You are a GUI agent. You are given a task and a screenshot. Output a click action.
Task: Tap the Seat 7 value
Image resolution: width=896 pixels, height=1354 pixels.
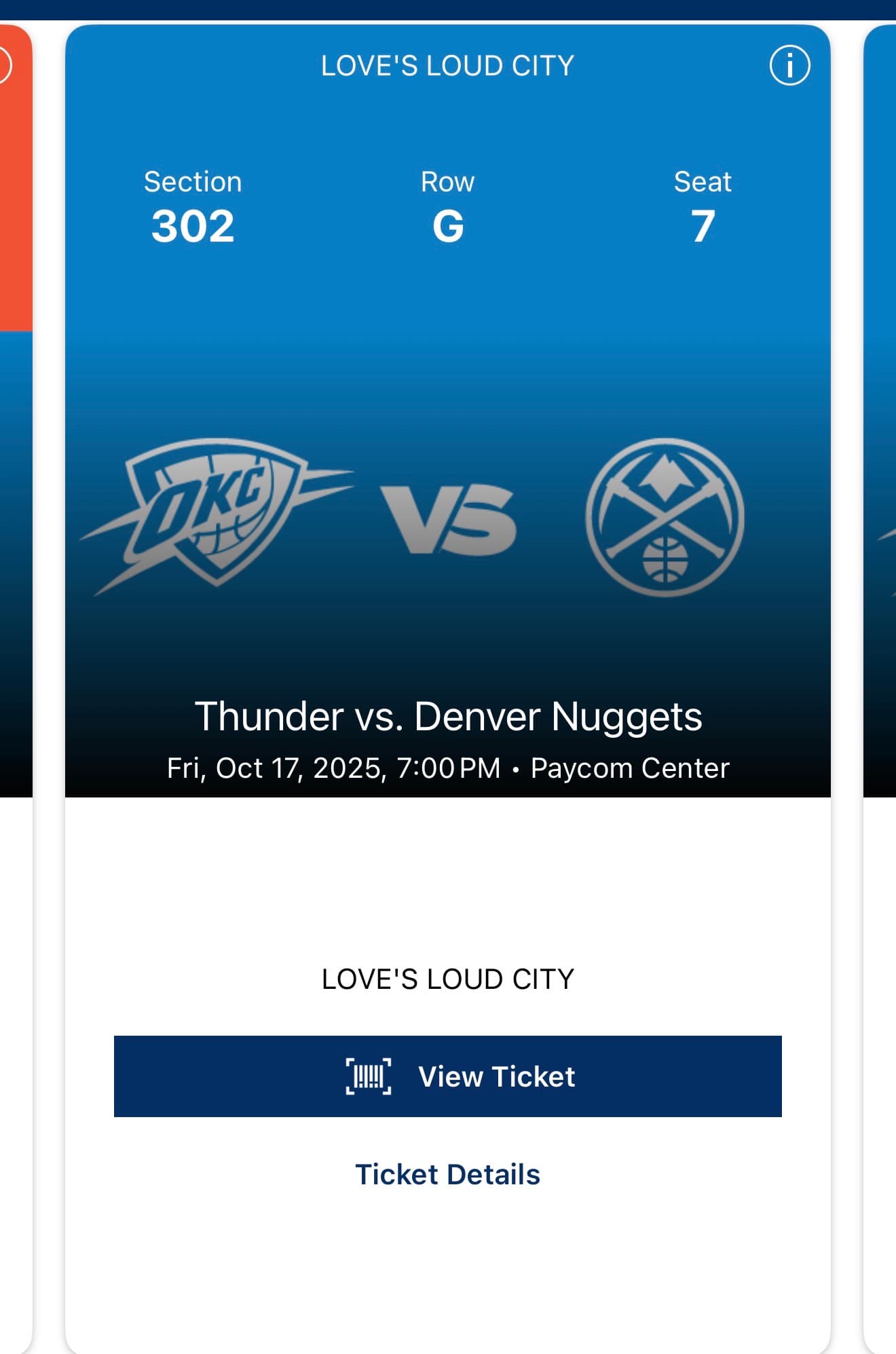[703, 227]
